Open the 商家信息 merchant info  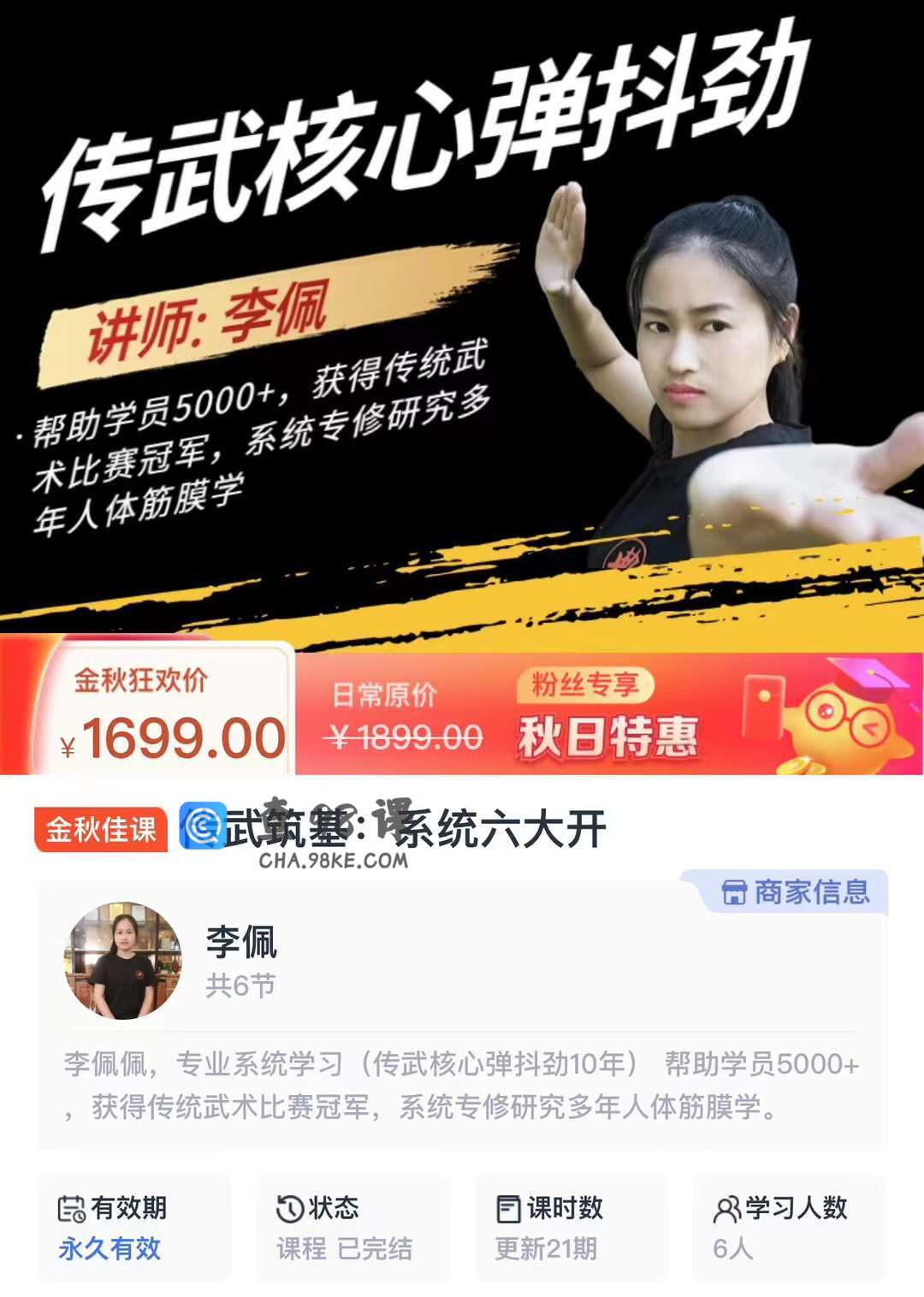click(796, 892)
